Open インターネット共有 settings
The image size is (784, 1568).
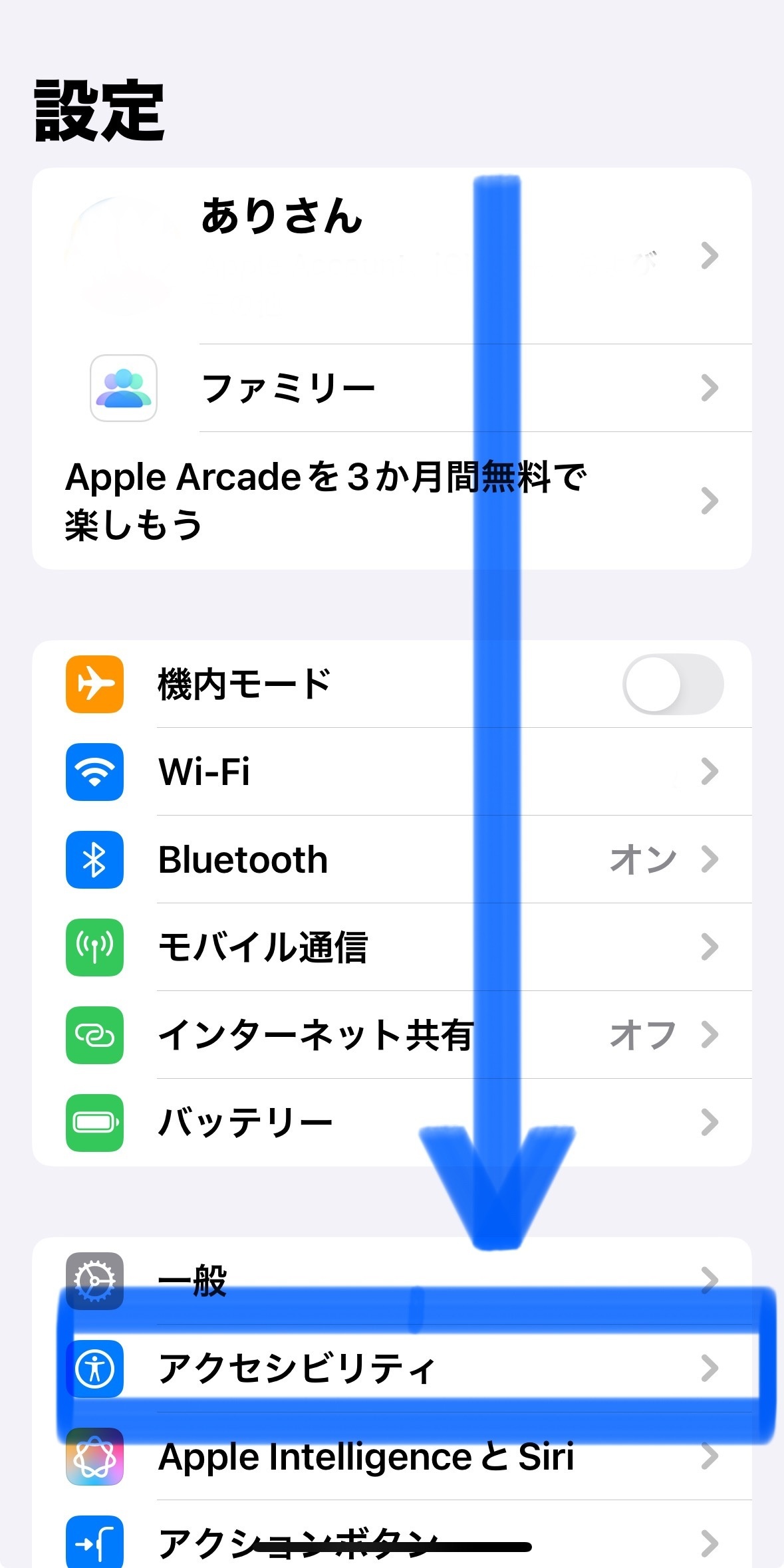coord(391,1035)
